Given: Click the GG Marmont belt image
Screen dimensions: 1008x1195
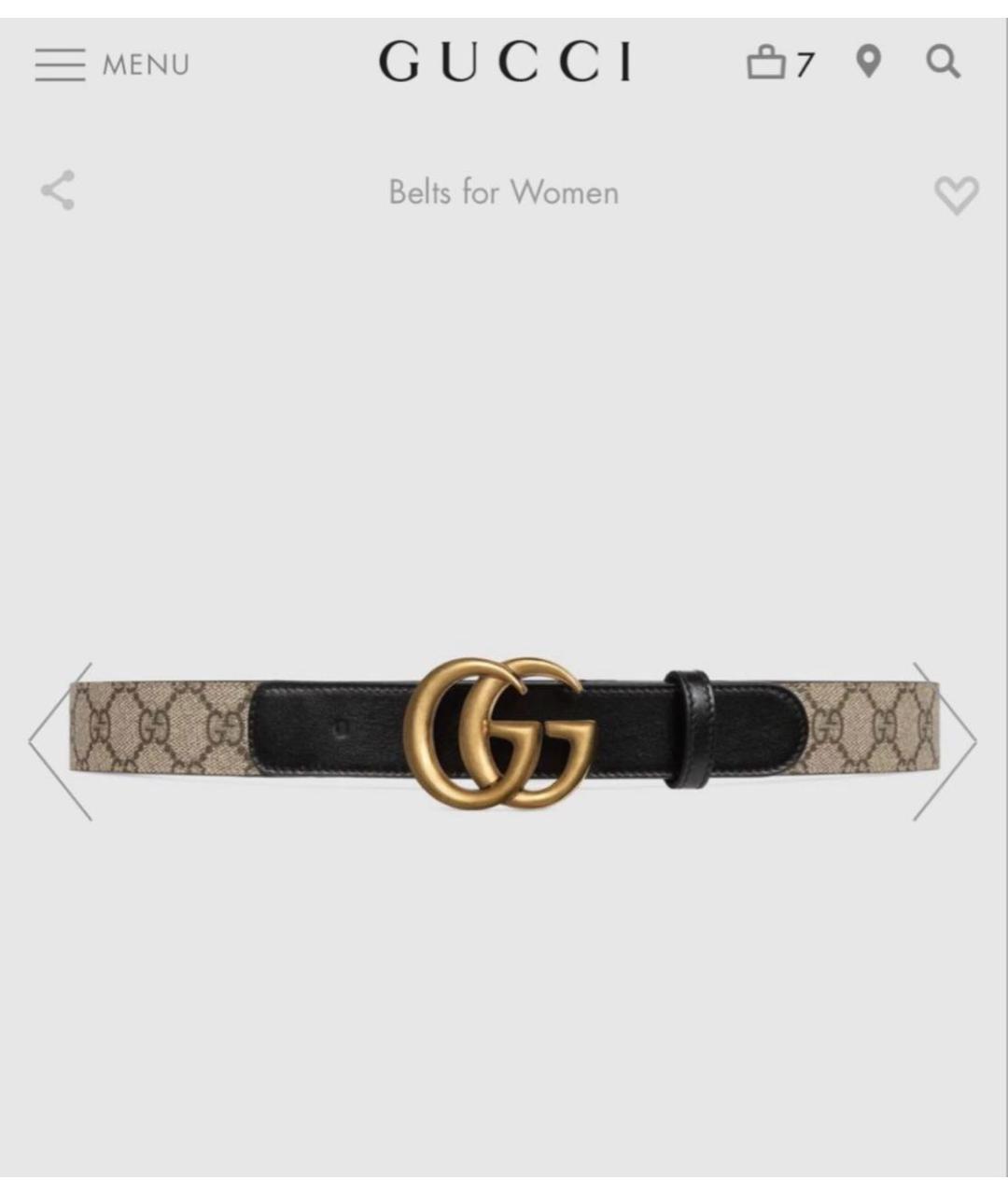Looking at the screenshot, I should 504,738.
